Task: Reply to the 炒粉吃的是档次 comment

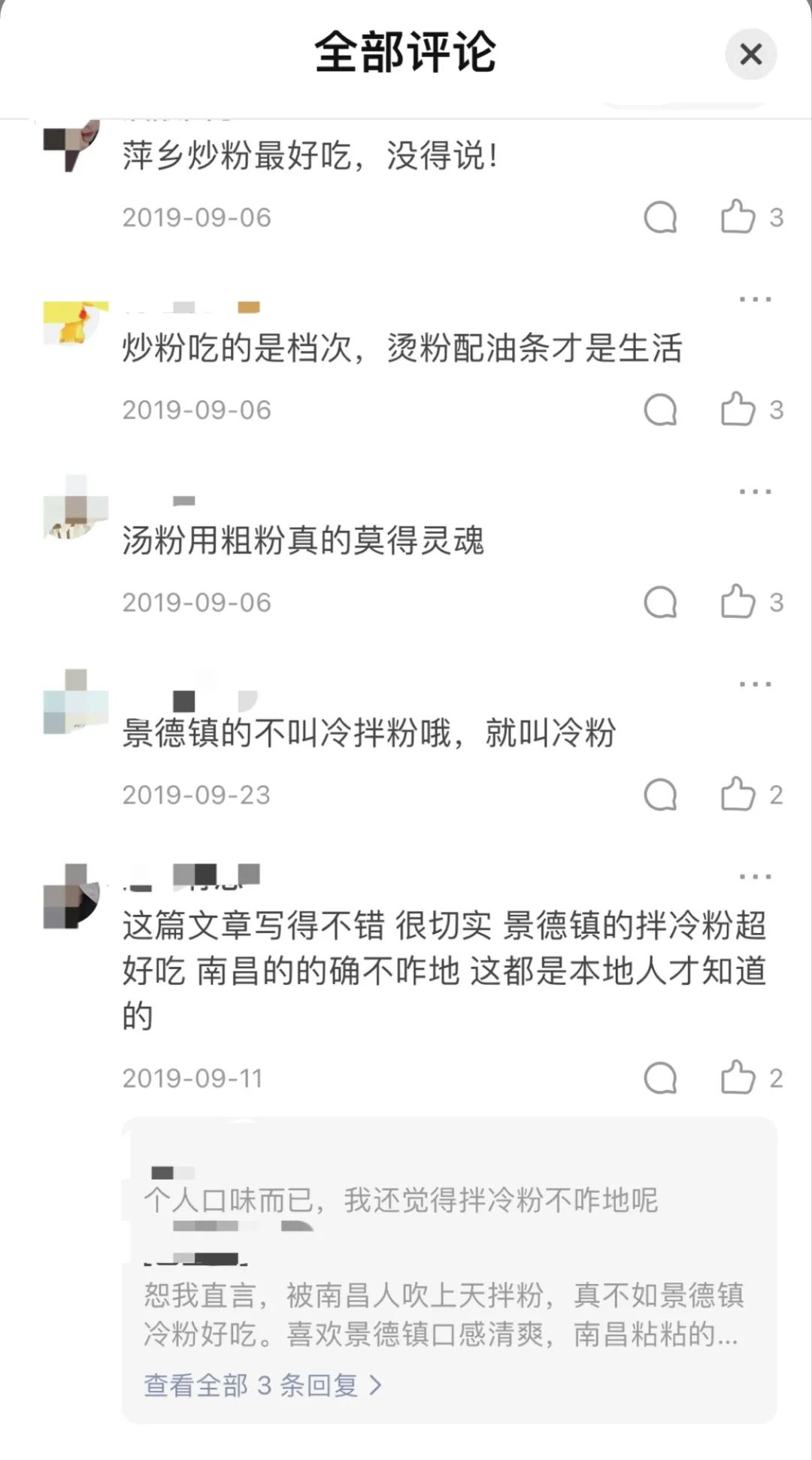Action: click(660, 410)
